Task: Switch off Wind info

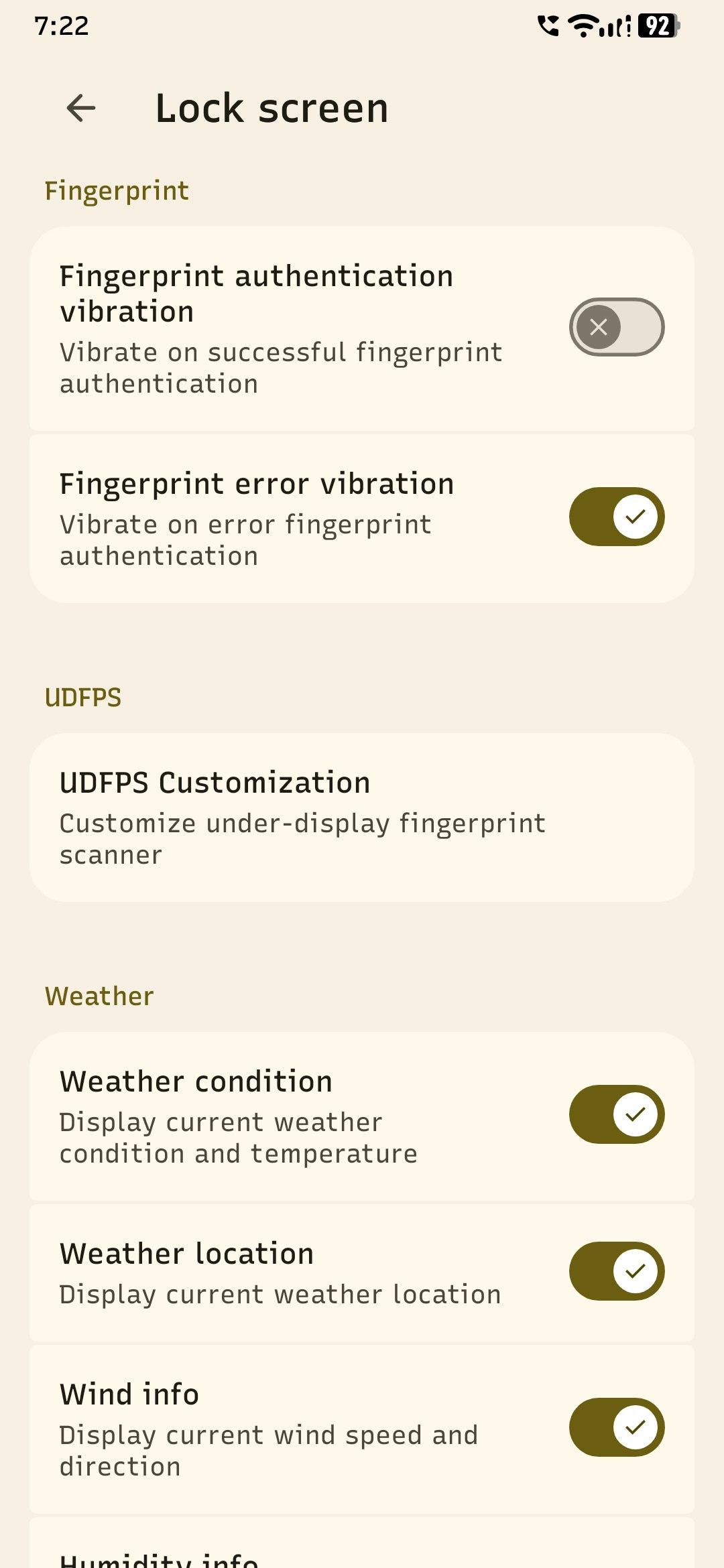Action: (x=617, y=1427)
